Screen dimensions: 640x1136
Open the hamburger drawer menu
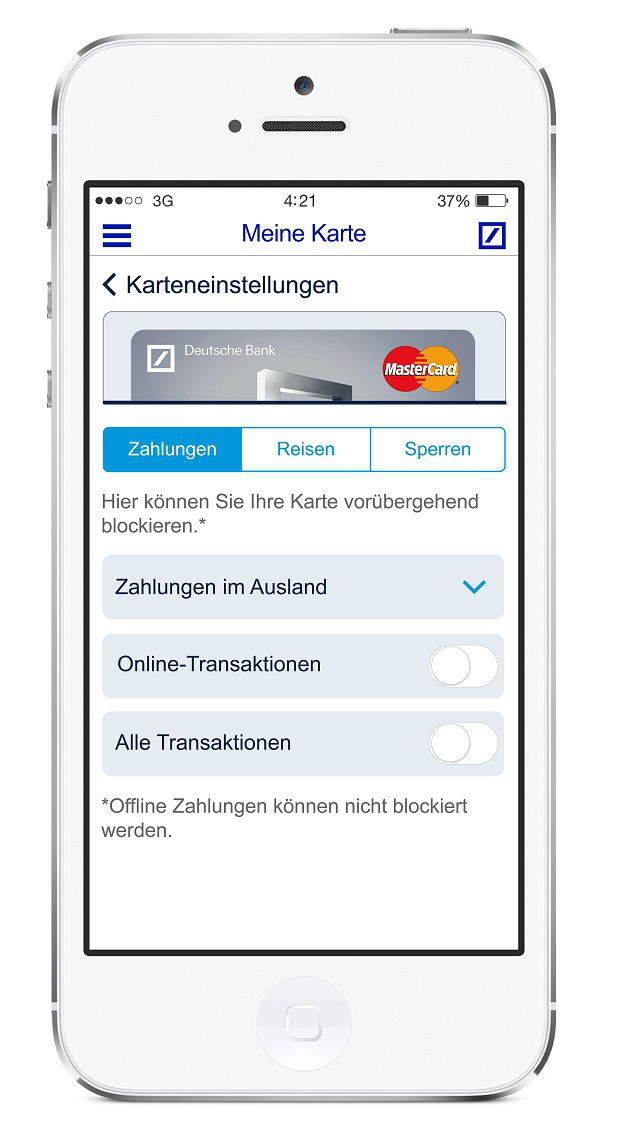point(117,235)
